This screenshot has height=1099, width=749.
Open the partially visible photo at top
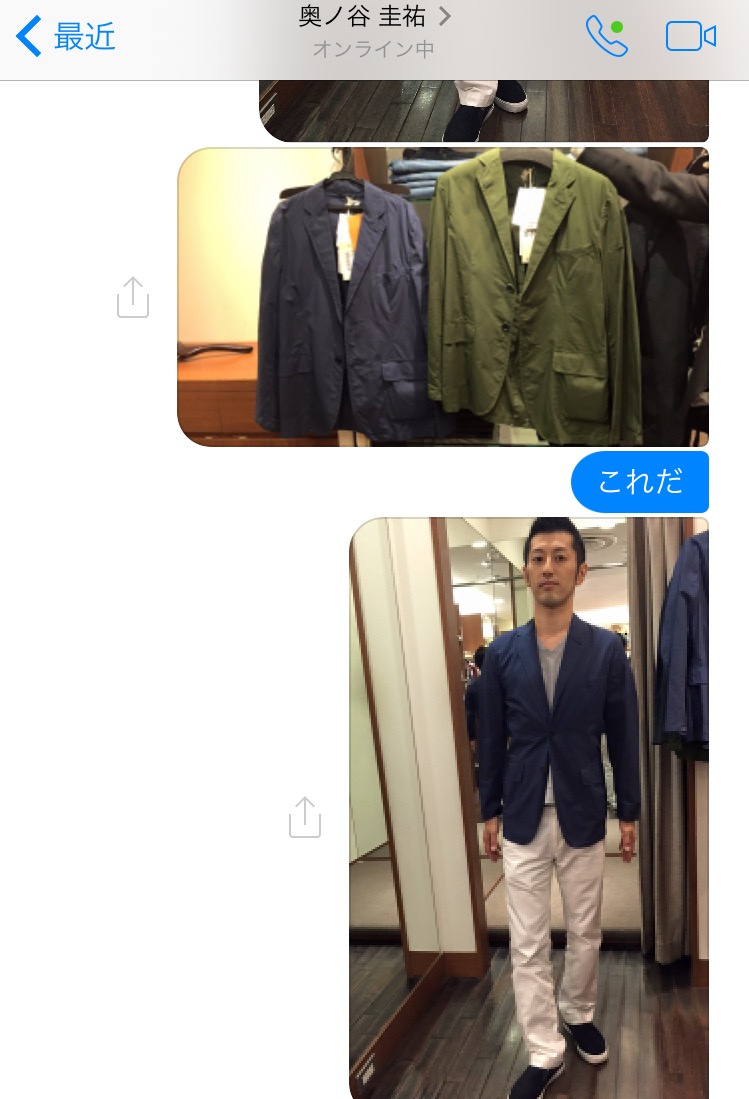click(483, 112)
